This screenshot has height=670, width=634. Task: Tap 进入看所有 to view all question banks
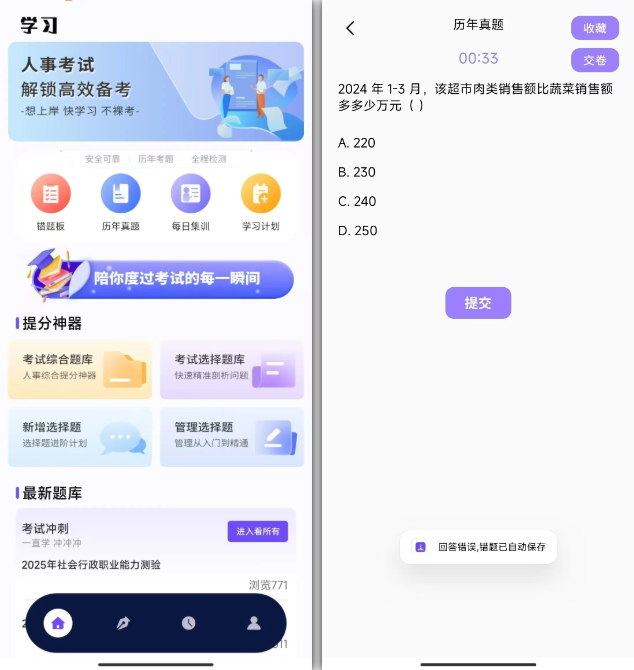point(258,531)
